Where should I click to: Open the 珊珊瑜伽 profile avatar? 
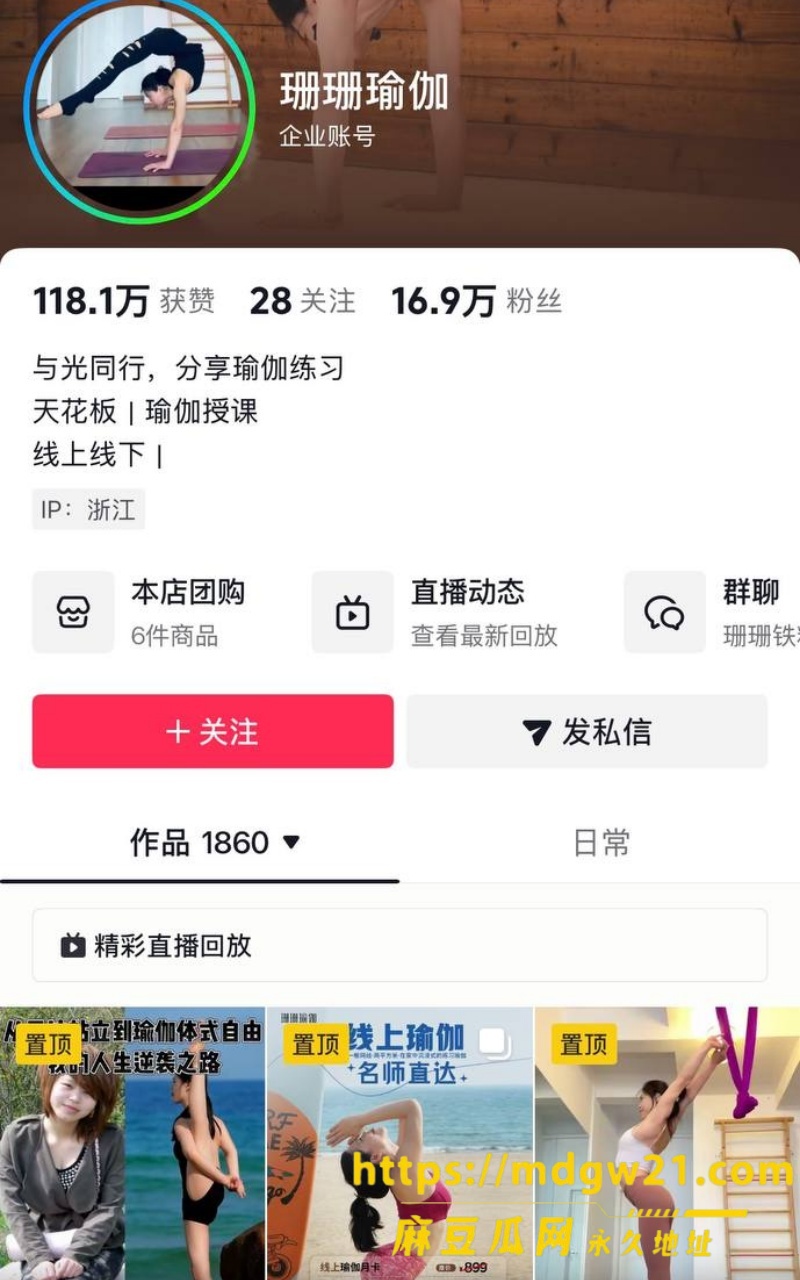click(138, 110)
